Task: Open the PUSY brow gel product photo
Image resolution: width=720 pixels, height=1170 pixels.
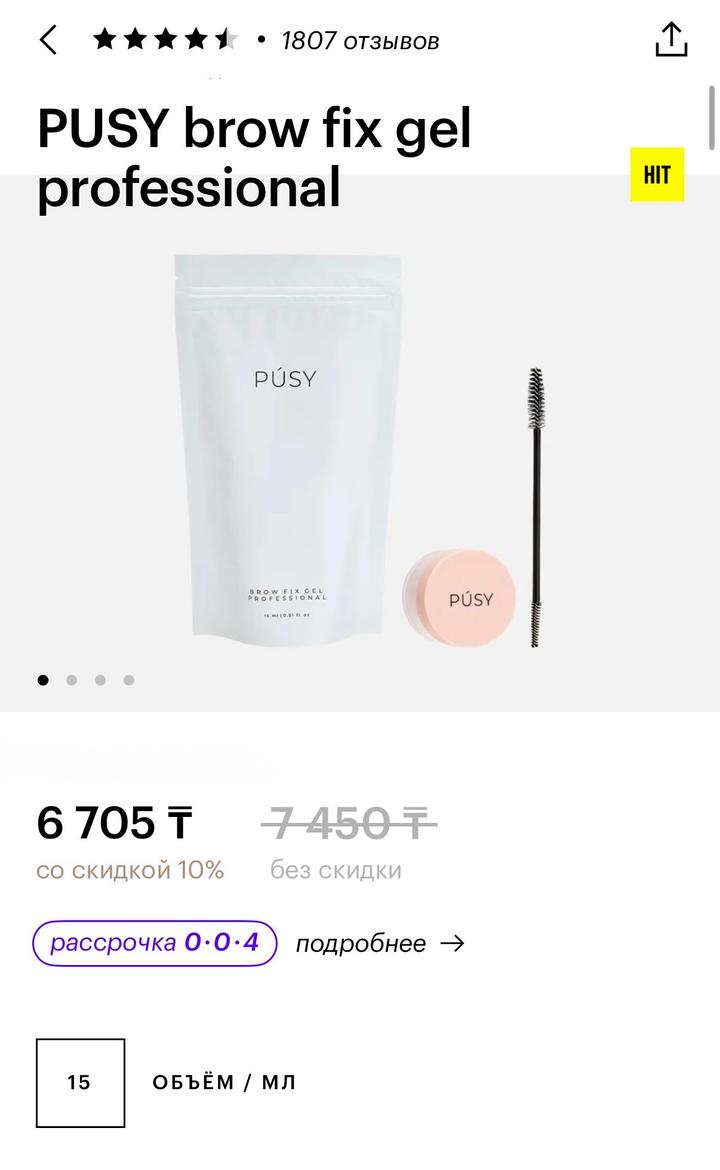Action: (360, 450)
